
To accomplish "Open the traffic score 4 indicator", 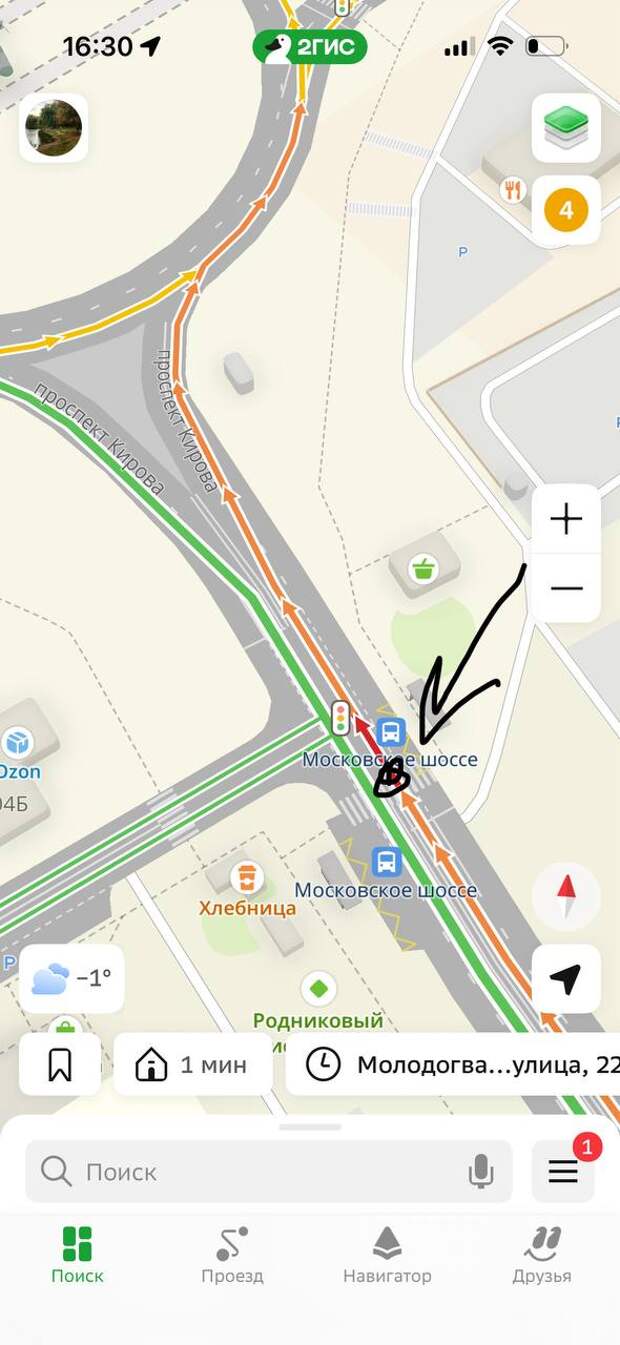I will pos(566,211).
